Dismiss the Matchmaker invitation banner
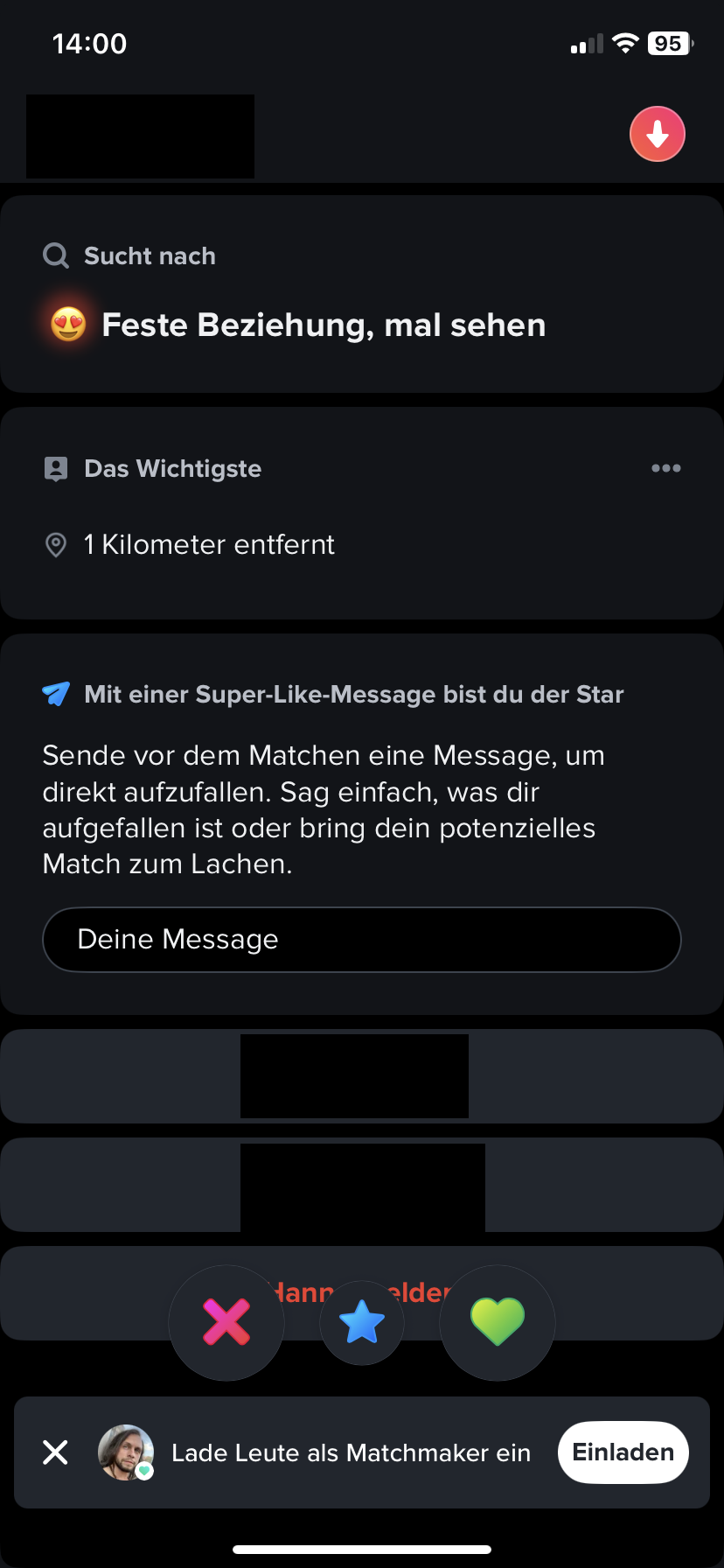Screen dimensions: 724x1568 (x=55, y=1452)
